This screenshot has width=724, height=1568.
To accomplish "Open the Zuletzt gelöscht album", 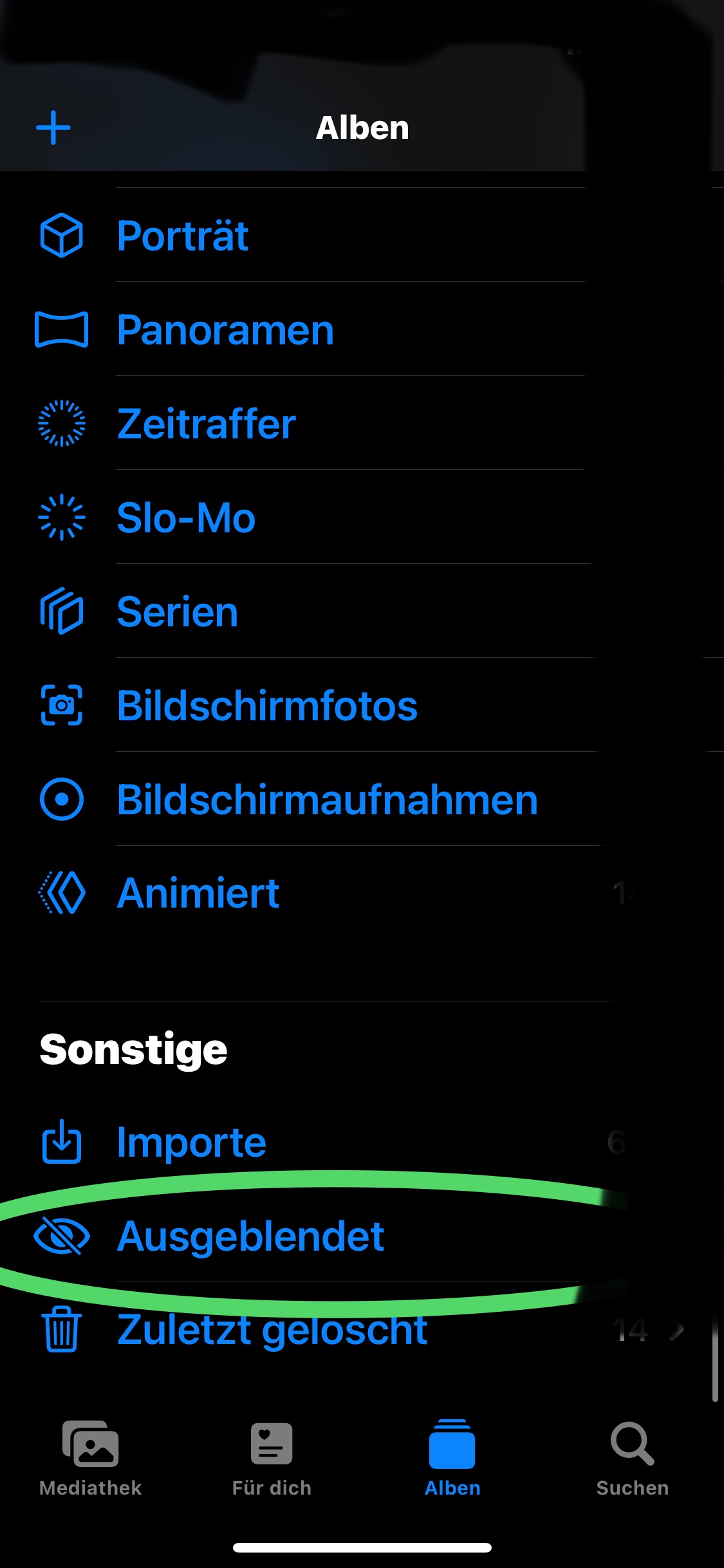I will pos(272,1330).
